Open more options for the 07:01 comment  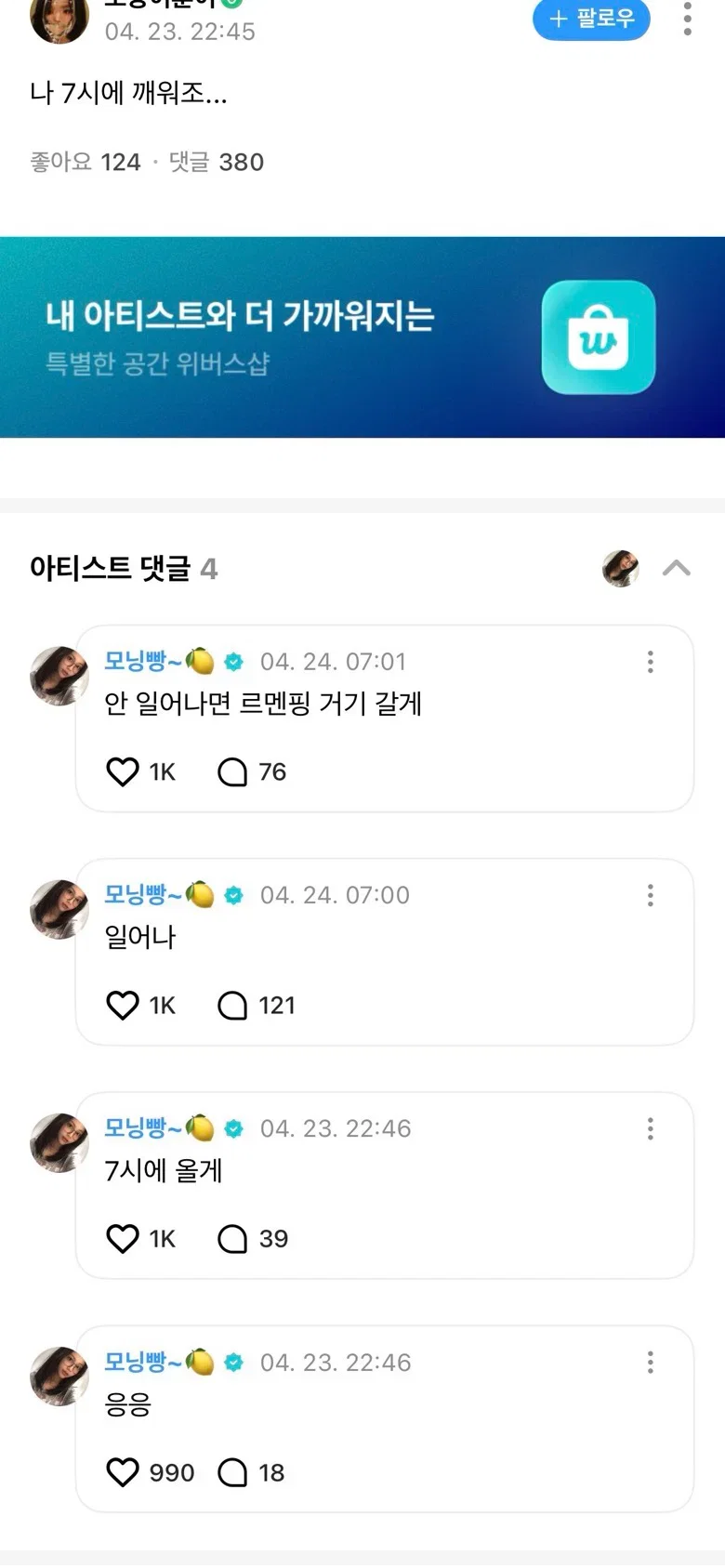pos(651,662)
